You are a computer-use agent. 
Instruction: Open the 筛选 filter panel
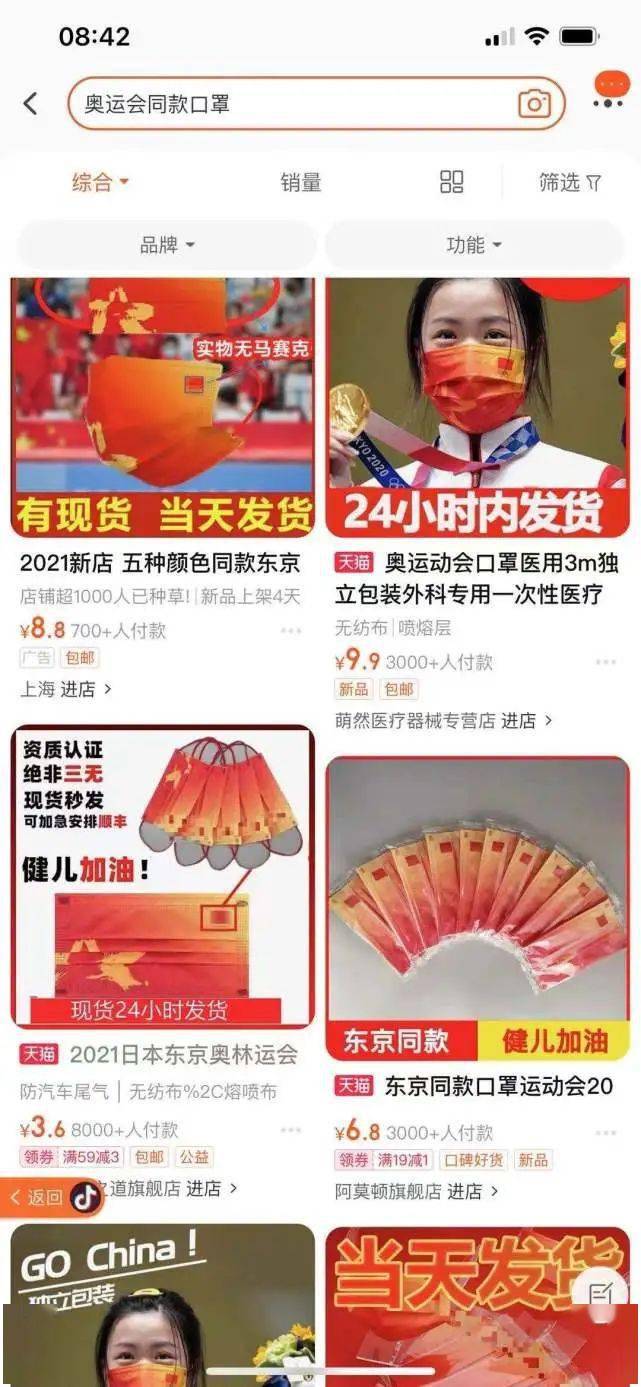click(x=570, y=182)
